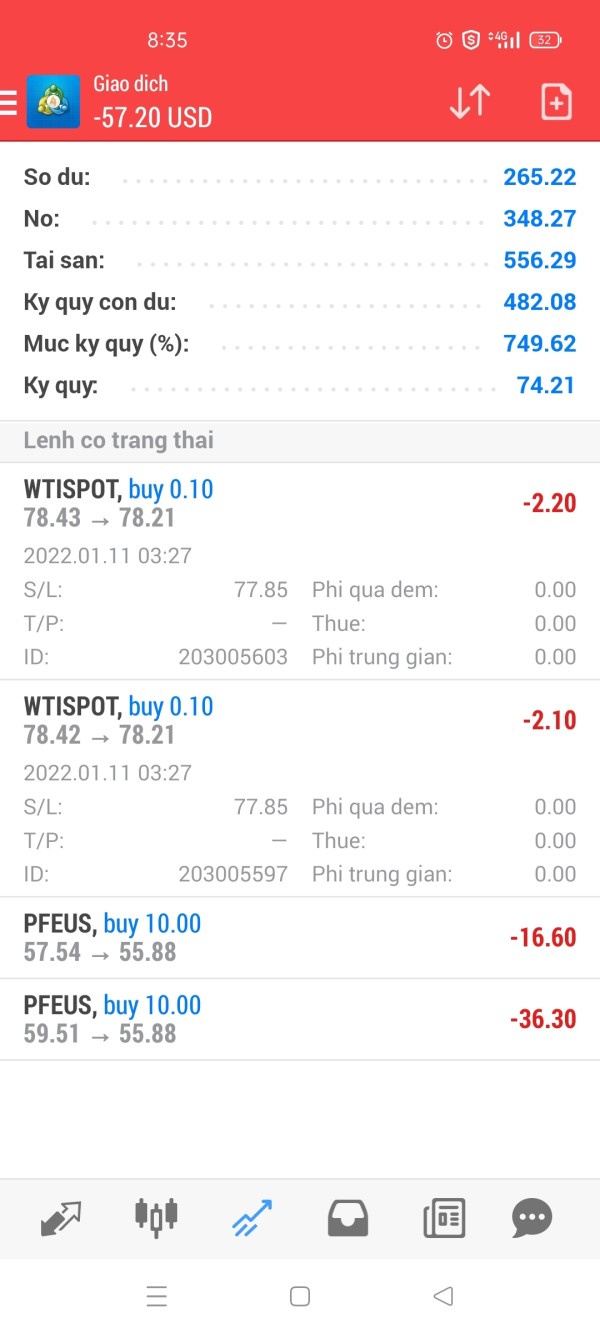
Task: Open the Messages chat tab
Action: 532,1219
